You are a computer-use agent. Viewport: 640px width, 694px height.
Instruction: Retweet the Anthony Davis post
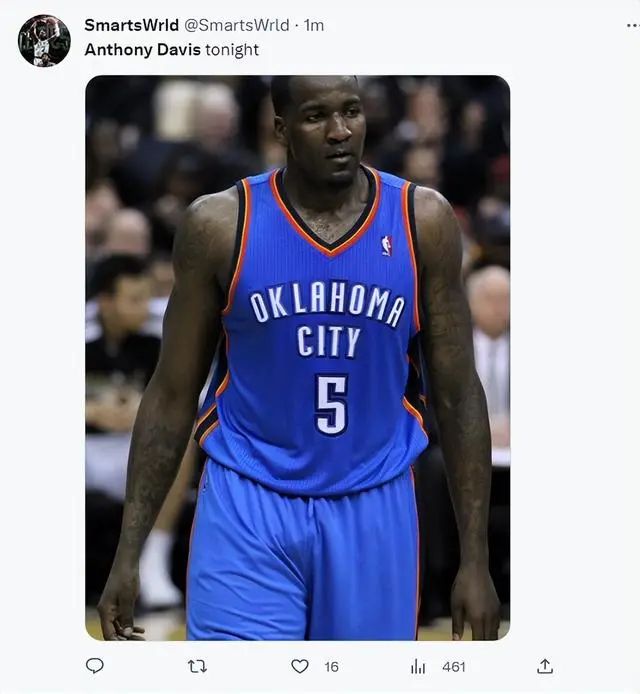[x=197, y=666]
